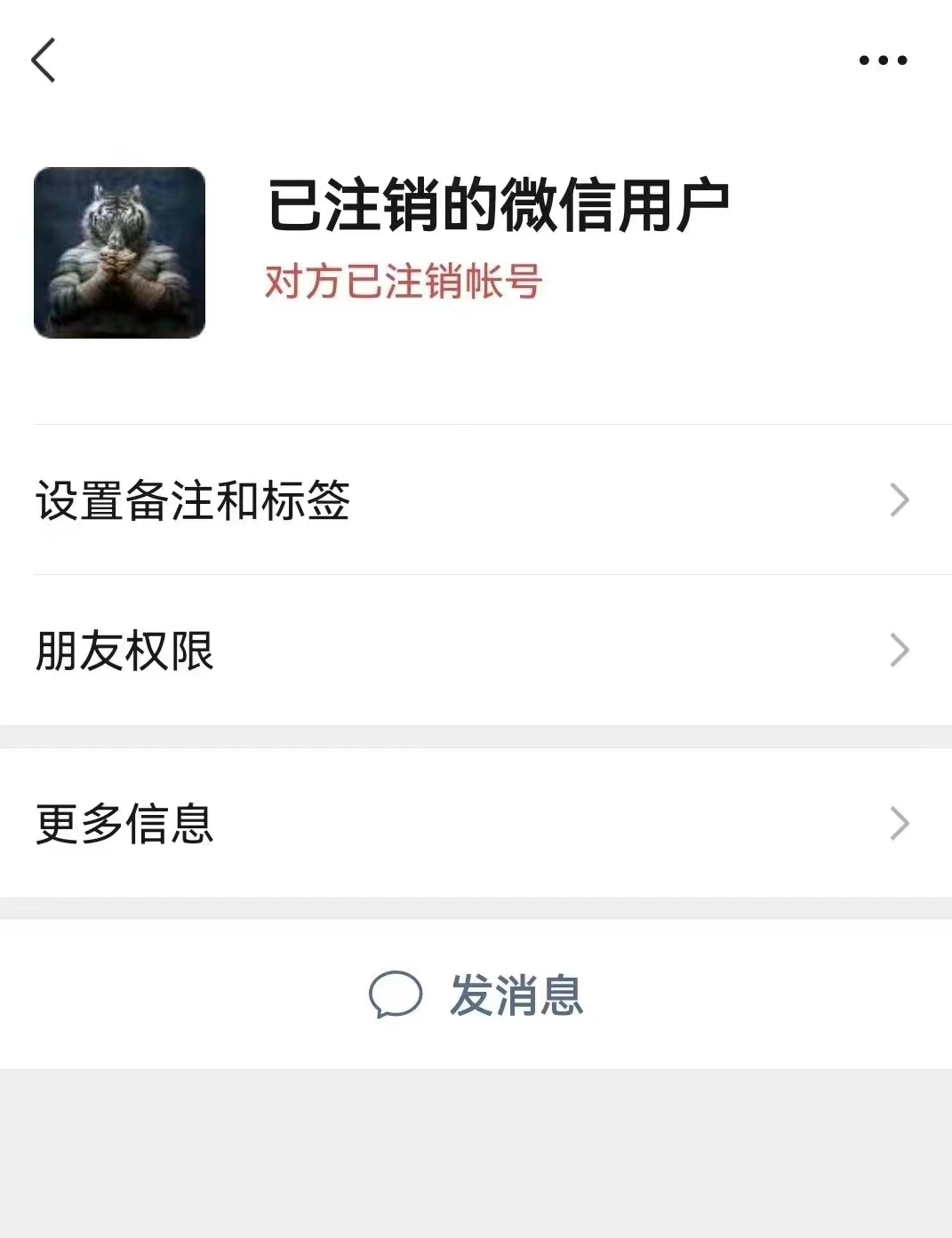The height and width of the screenshot is (1238, 952).
Task: Click the arrow on the 更多信息 row
Action: tap(900, 822)
